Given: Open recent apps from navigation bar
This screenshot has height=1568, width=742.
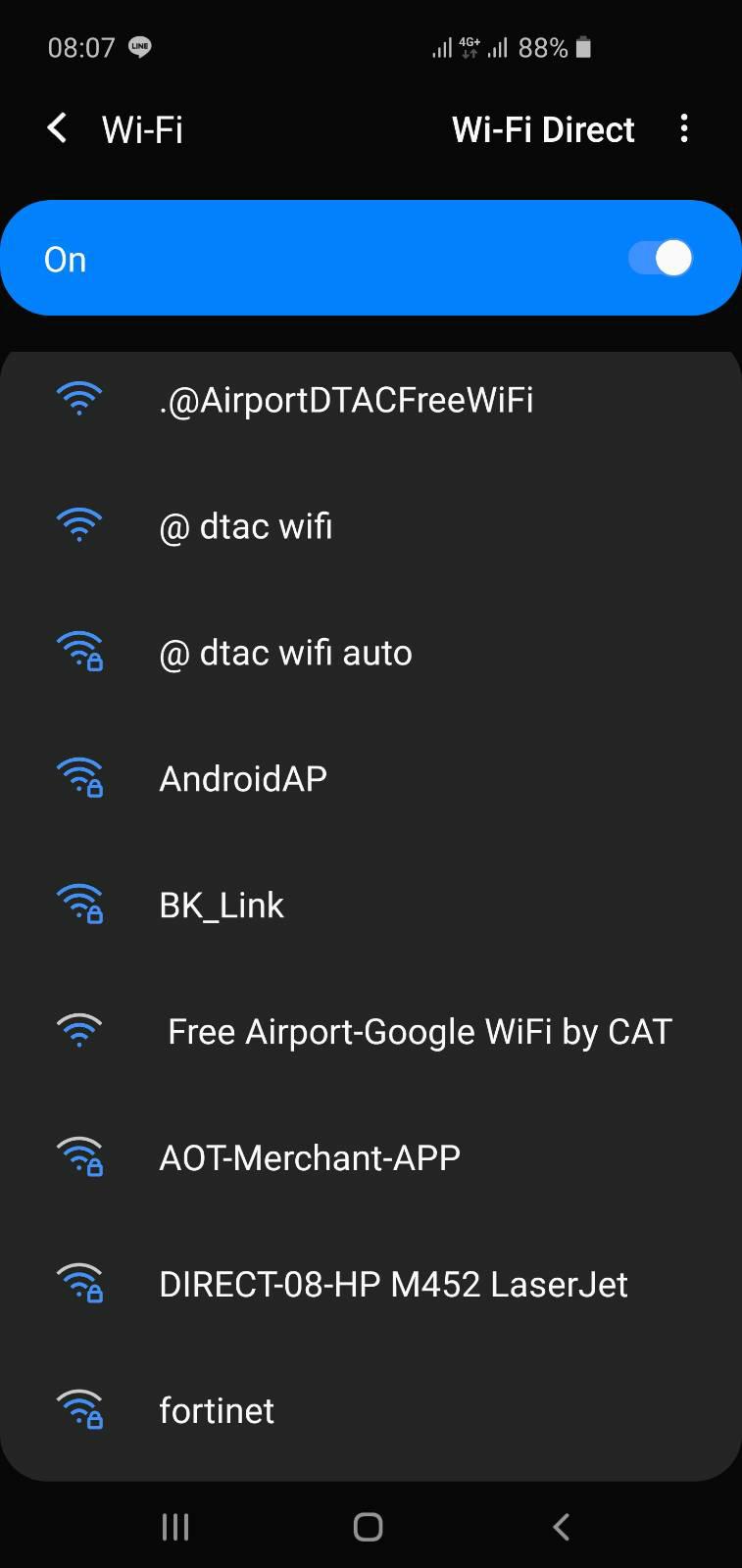Looking at the screenshot, I should tap(175, 1527).
